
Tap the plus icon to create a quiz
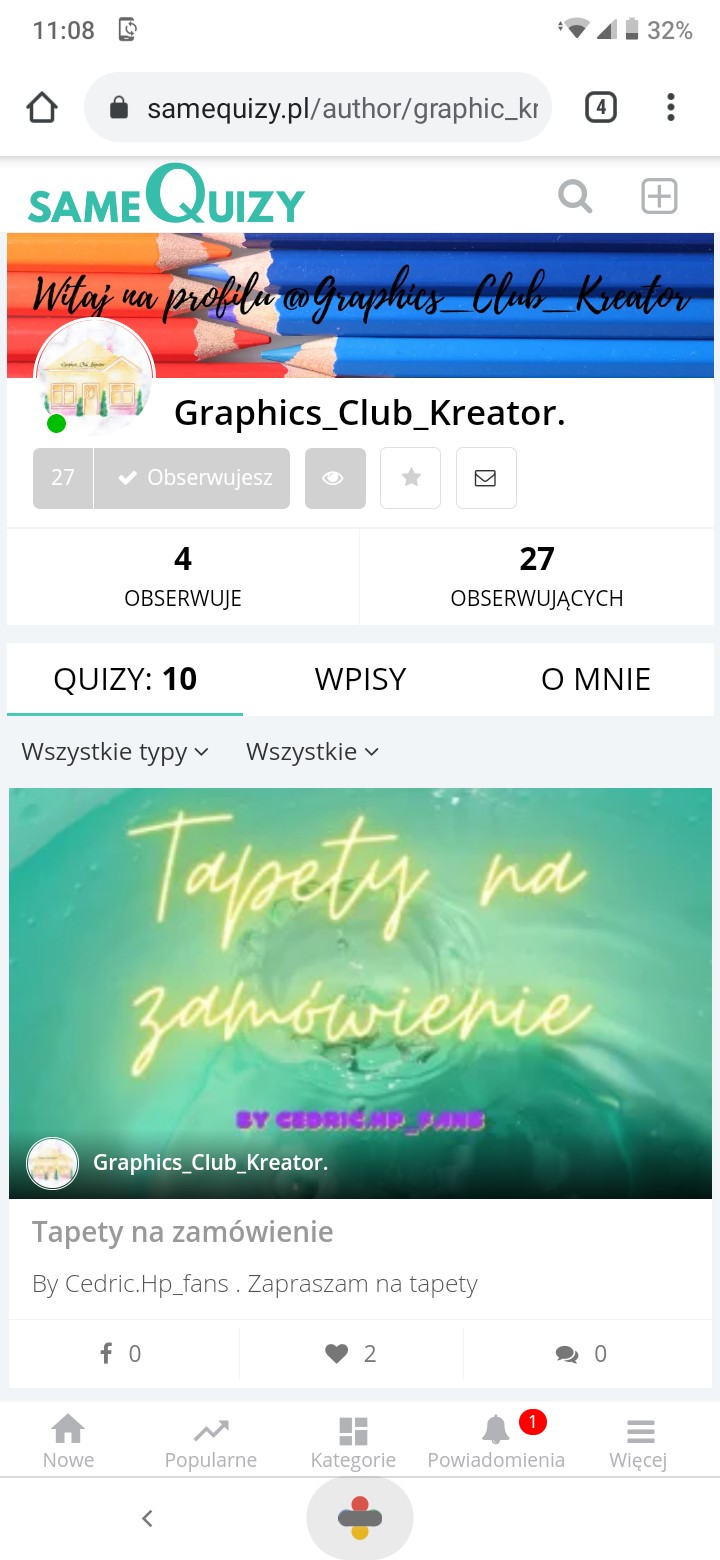659,196
